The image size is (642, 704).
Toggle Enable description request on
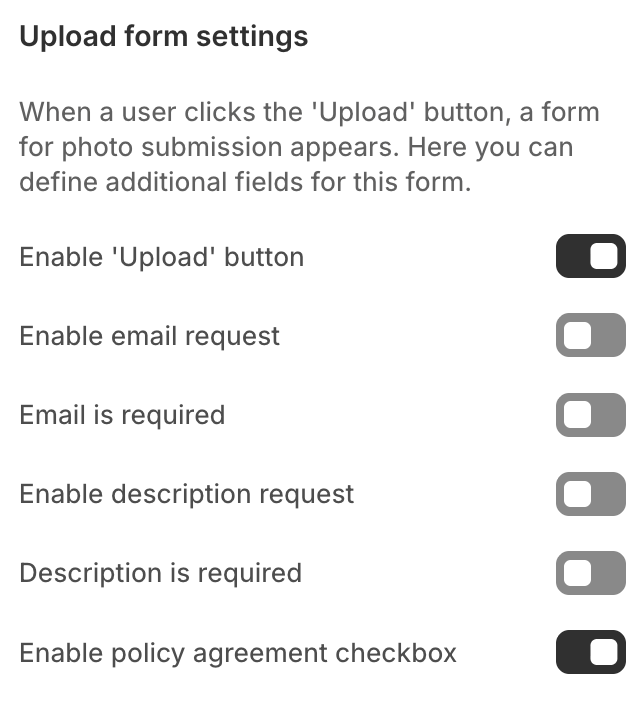click(590, 494)
